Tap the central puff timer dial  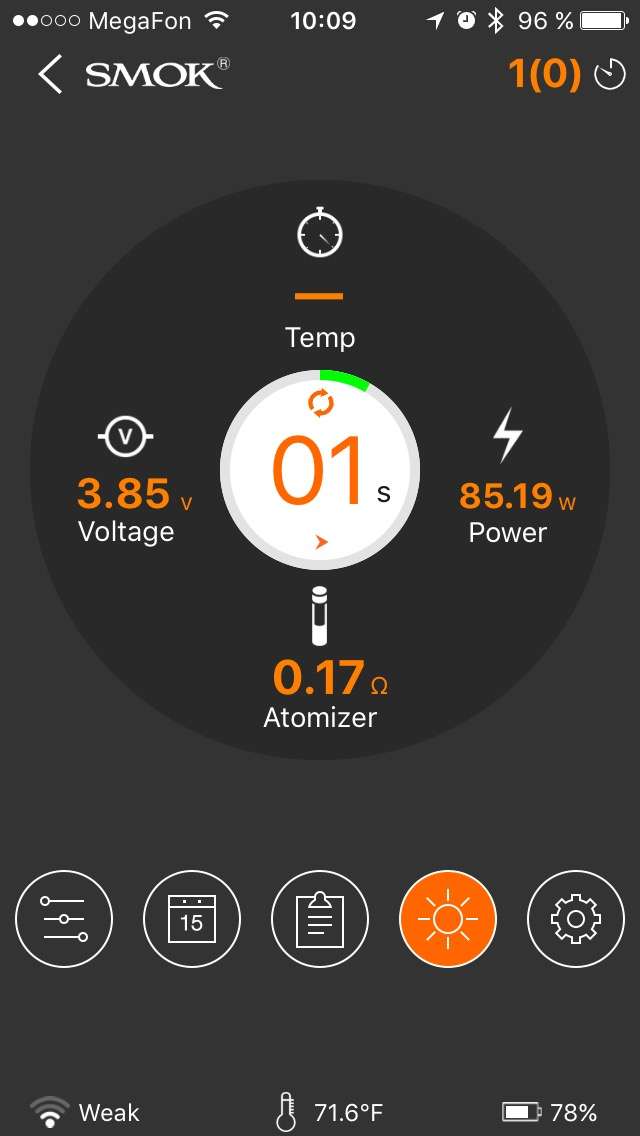tap(320, 470)
